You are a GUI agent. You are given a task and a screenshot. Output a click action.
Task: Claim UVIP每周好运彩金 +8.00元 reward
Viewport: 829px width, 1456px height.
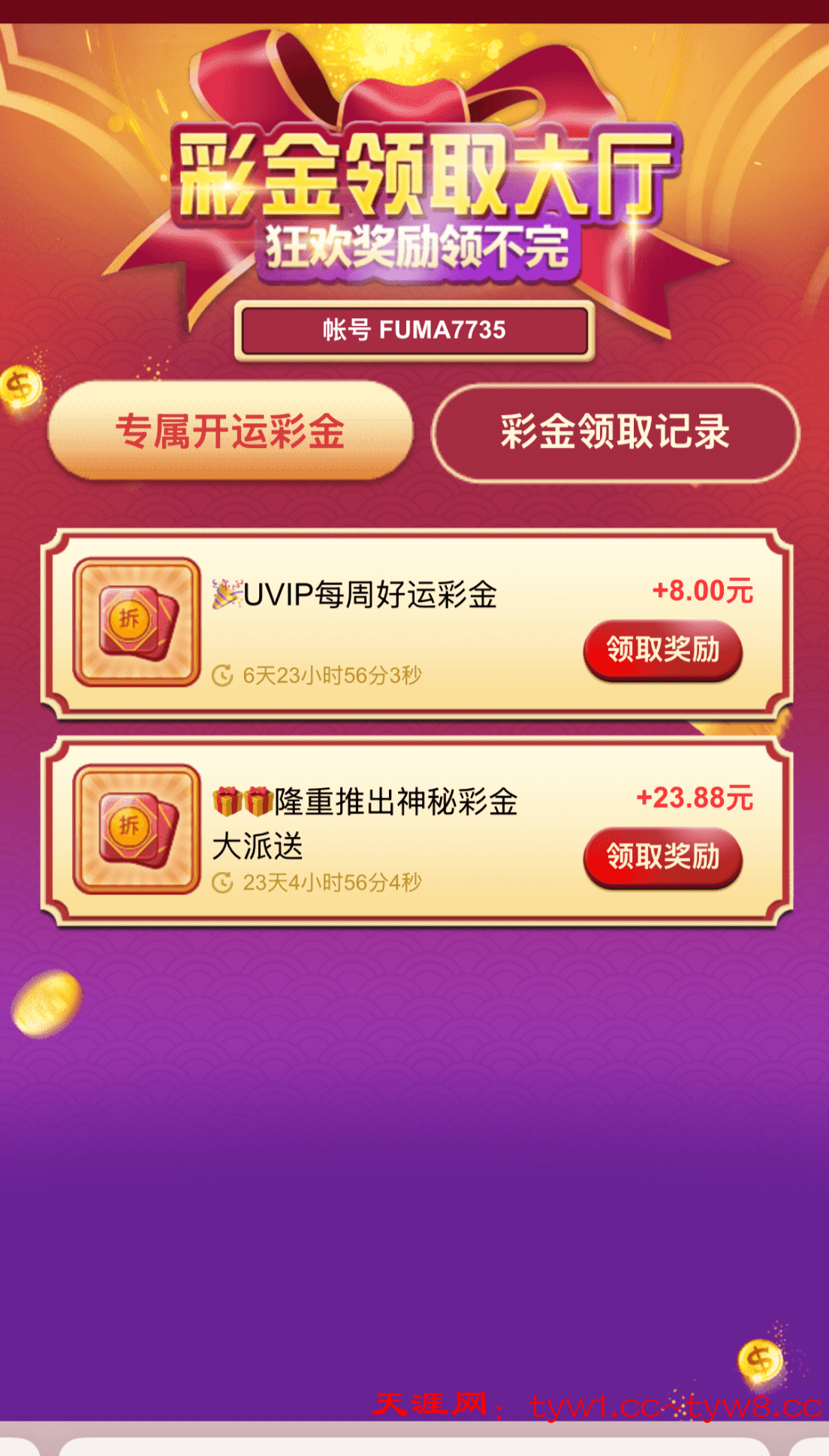click(x=662, y=649)
